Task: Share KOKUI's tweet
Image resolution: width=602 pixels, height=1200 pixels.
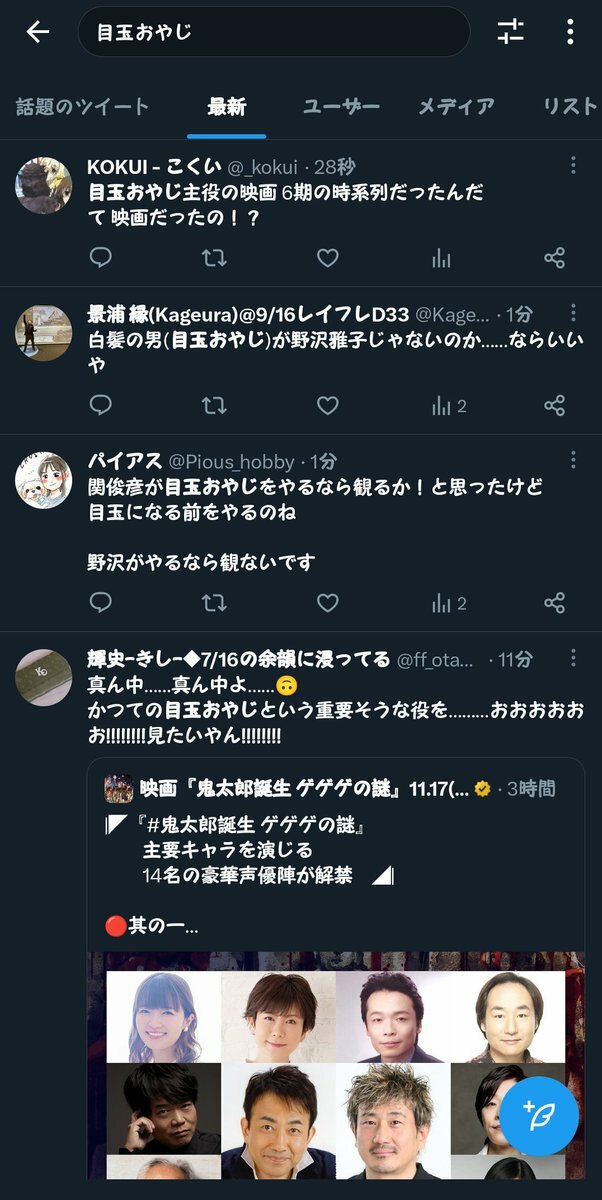Action: (x=555, y=258)
